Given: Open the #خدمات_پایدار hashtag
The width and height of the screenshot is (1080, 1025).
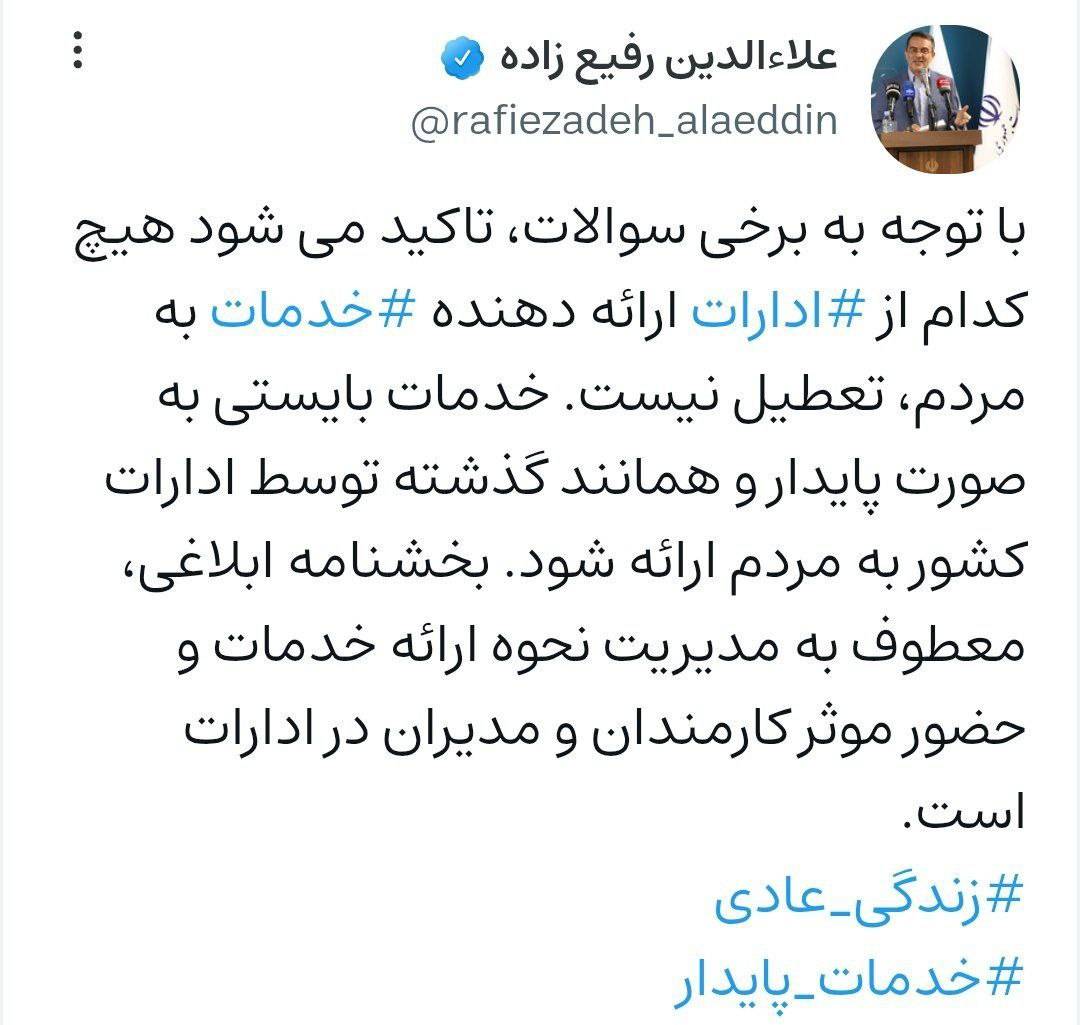Looking at the screenshot, I should pyautogui.click(x=848, y=981).
